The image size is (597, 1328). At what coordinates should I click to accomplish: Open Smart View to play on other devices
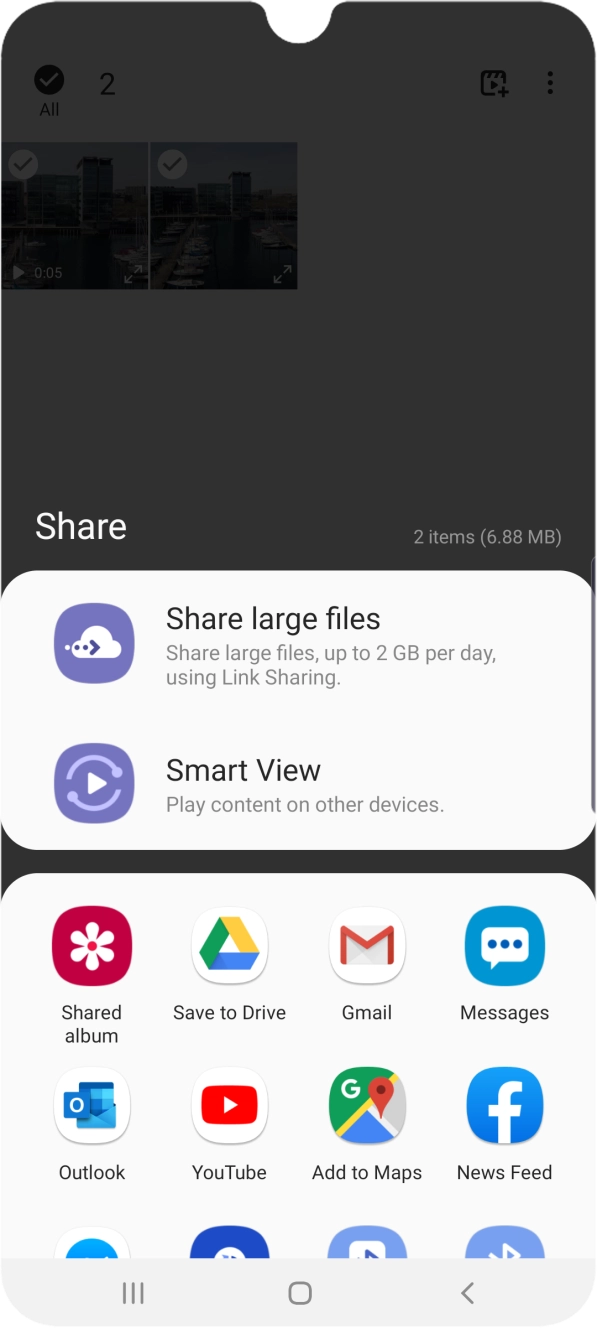298,783
